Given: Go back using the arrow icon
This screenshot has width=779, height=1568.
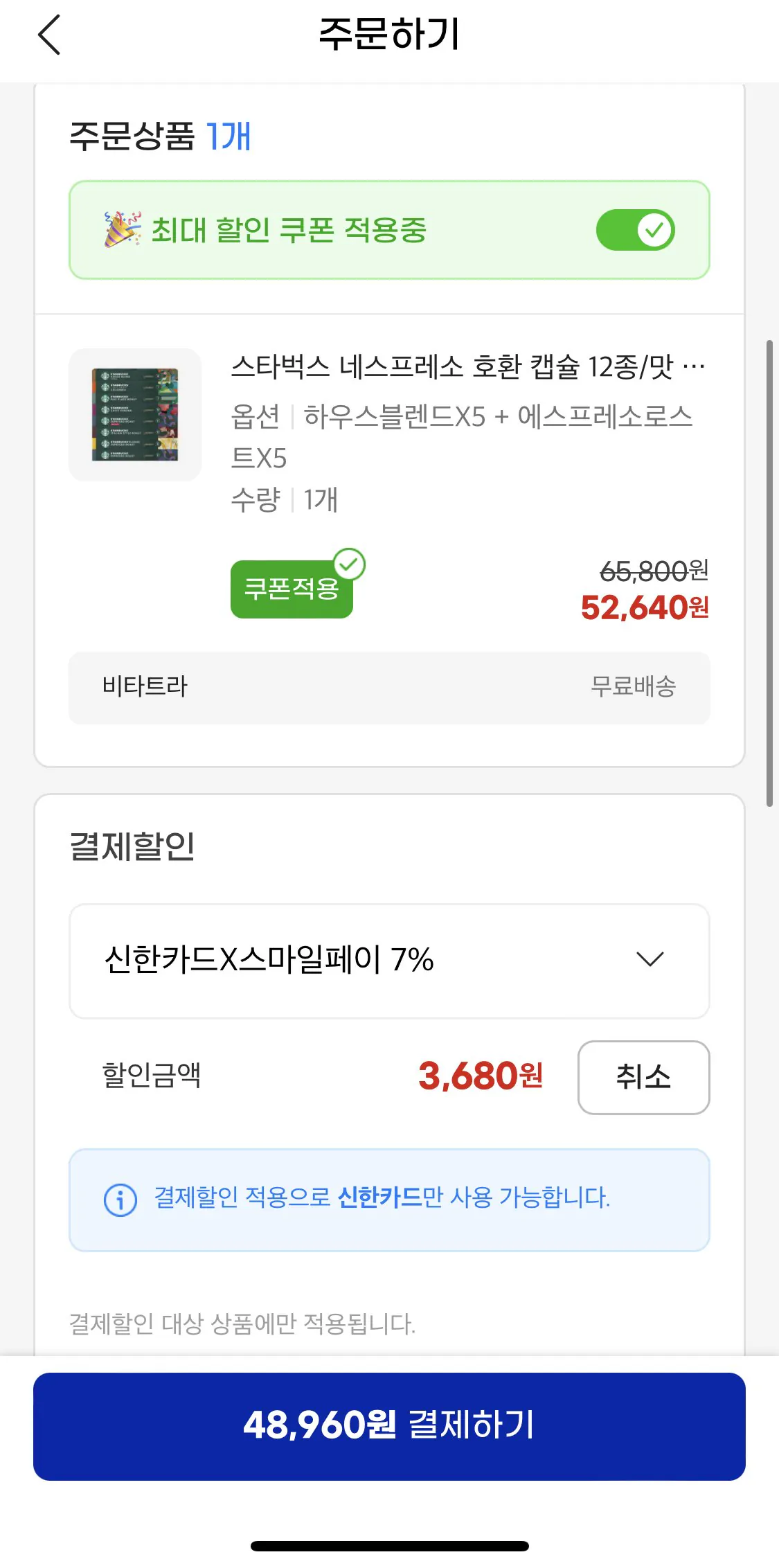Looking at the screenshot, I should tap(48, 35).
